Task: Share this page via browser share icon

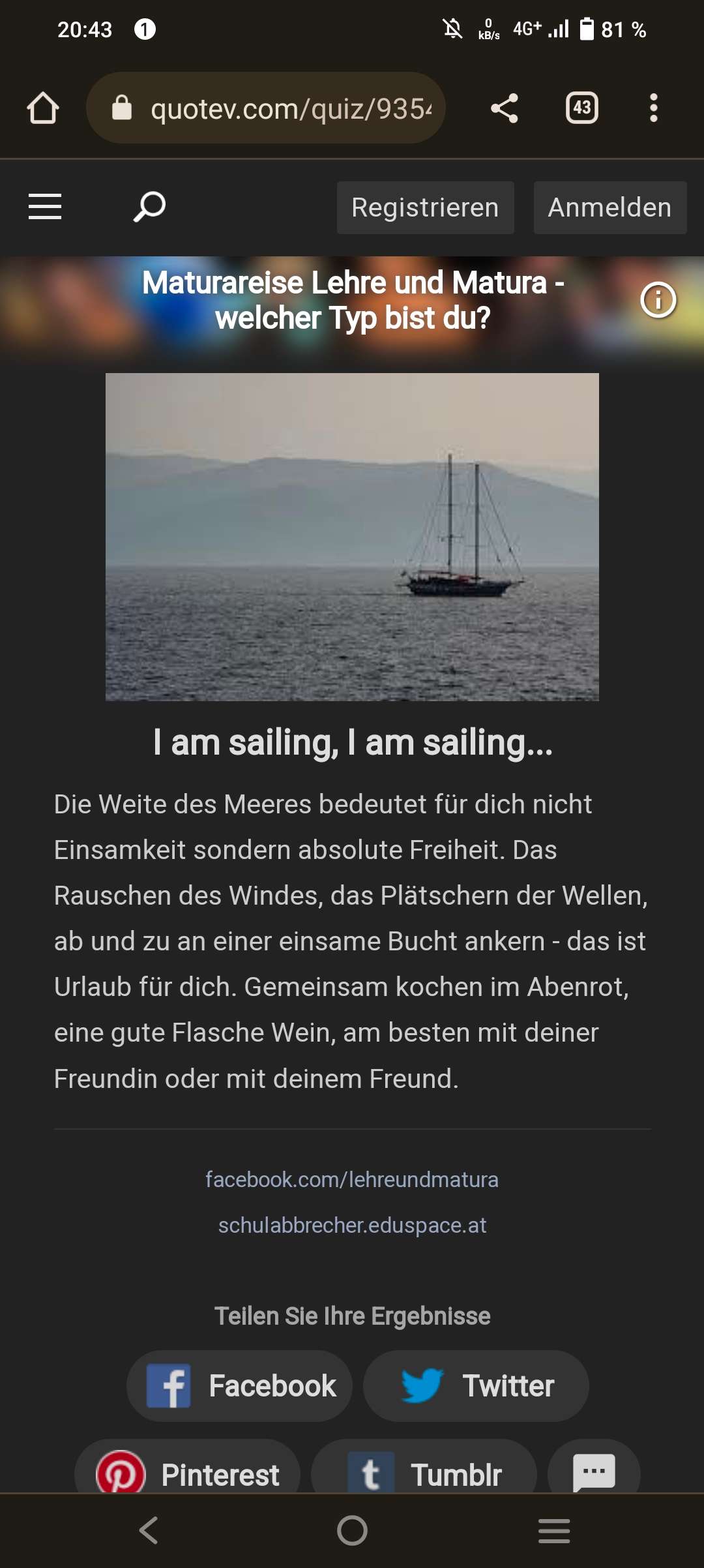Action: [x=504, y=108]
